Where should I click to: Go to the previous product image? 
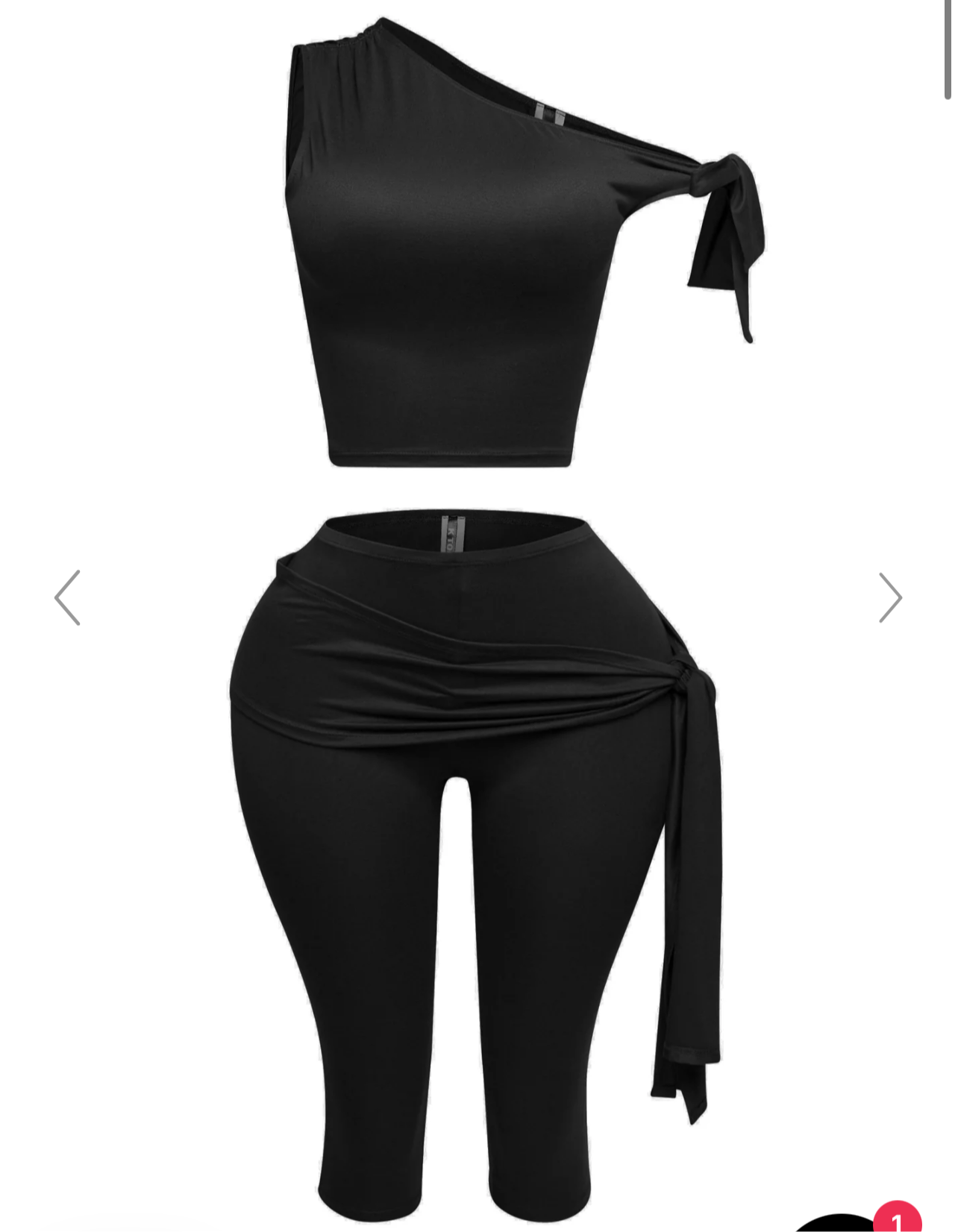point(67,597)
